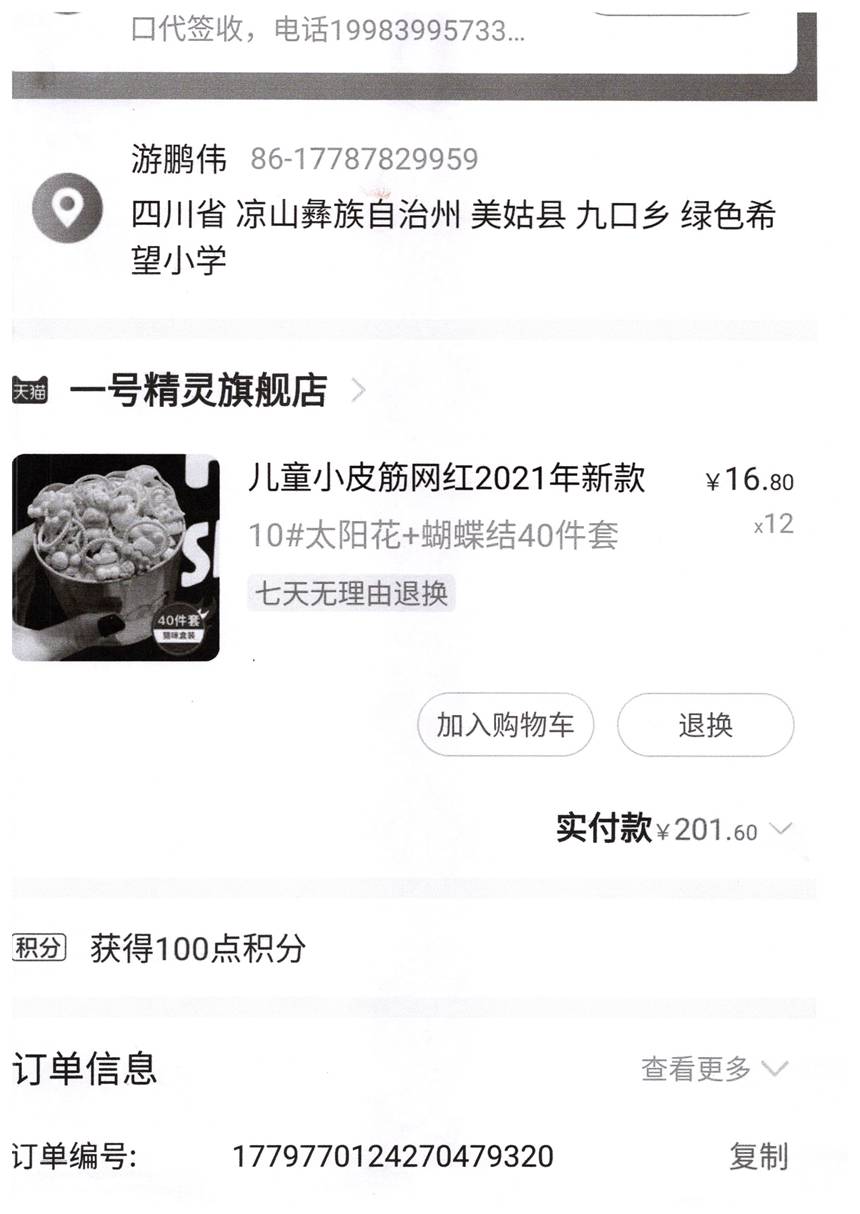Image resolution: width=860 pixels, height=1214 pixels.
Task: Open the 一号精灵旗舰店 store page
Action: coord(198,391)
